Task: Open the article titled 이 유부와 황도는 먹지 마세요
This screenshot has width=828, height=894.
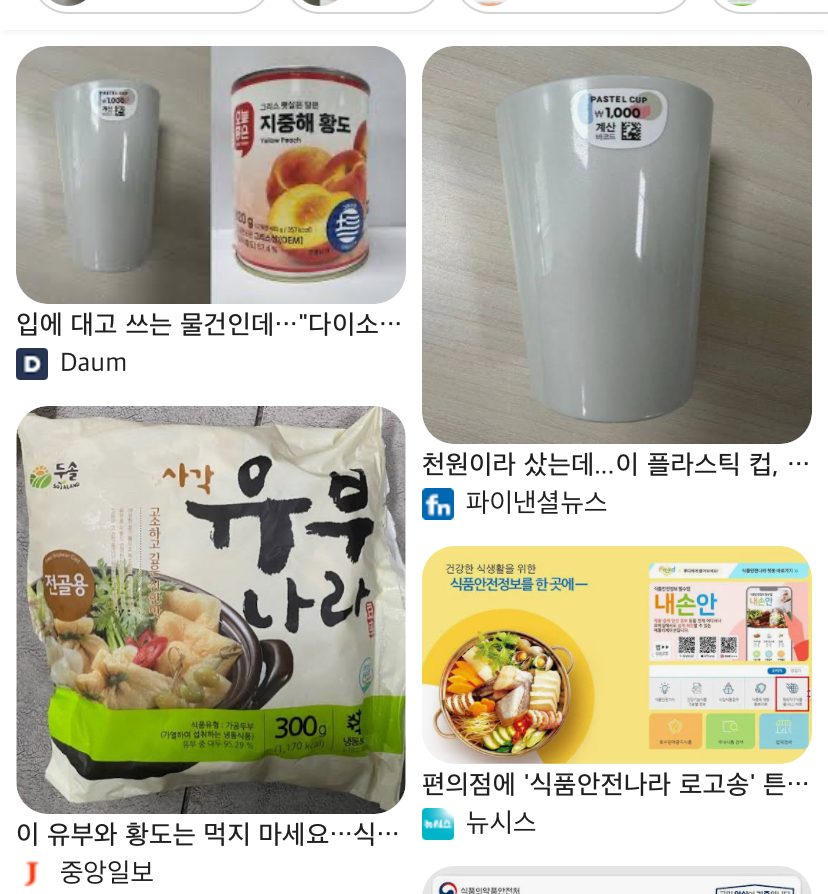Action: [210, 833]
